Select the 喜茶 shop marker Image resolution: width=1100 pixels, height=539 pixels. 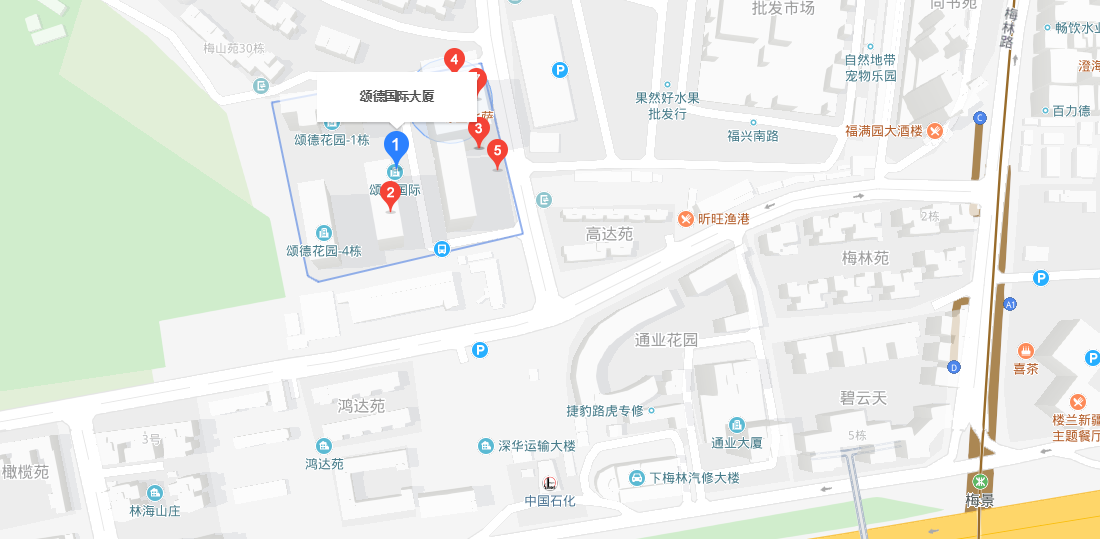[x=1025, y=350]
